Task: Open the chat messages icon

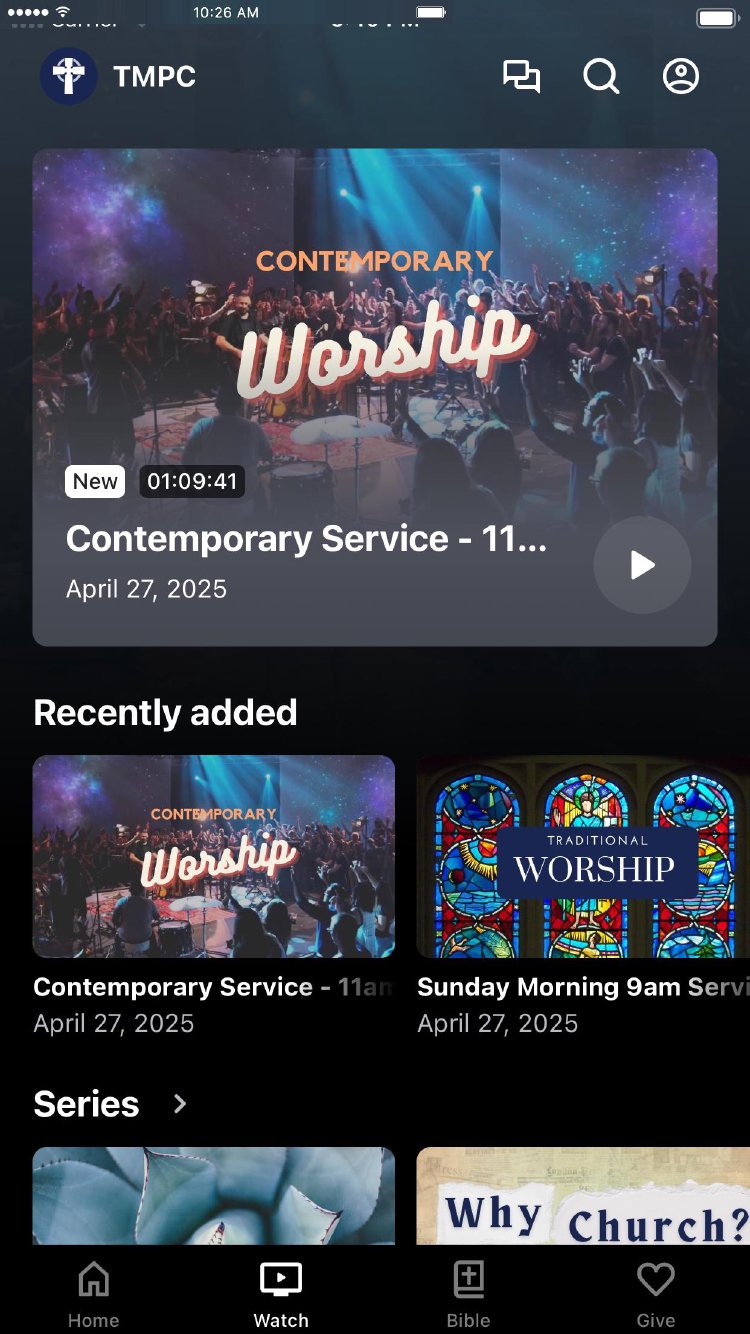Action: tap(521, 77)
